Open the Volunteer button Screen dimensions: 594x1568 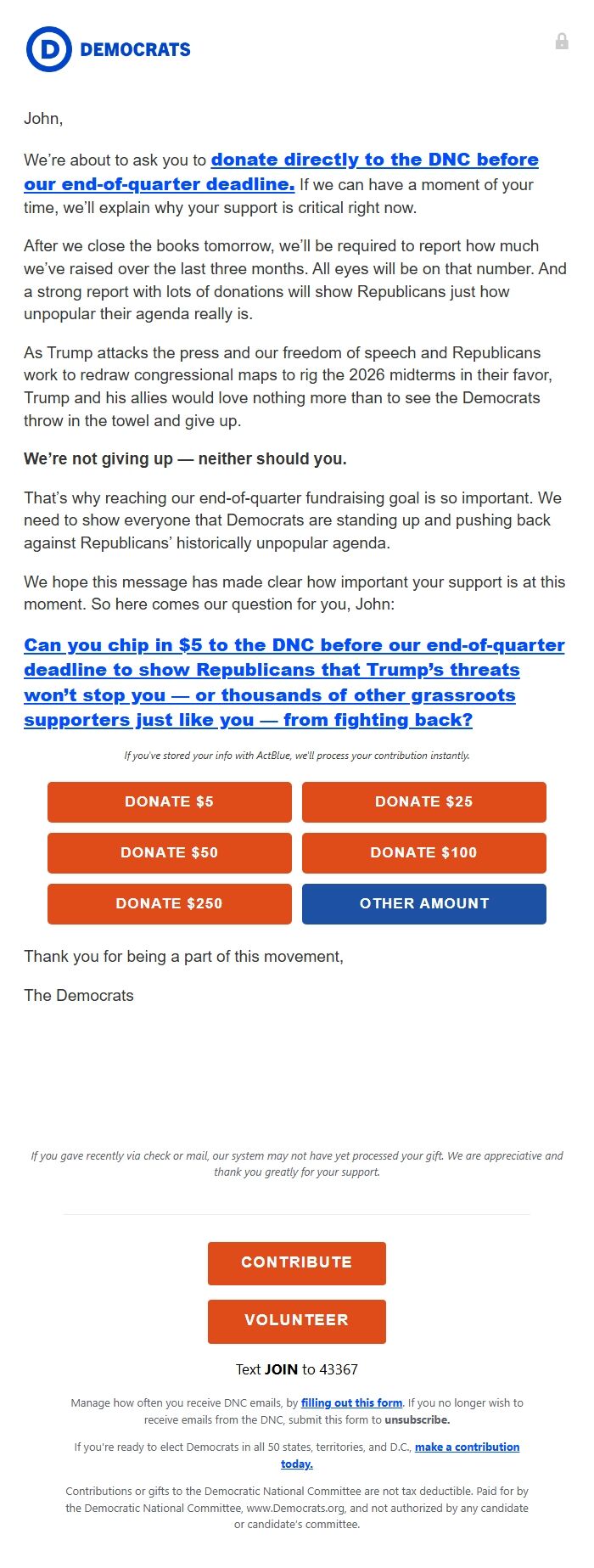click(296, 1321)
